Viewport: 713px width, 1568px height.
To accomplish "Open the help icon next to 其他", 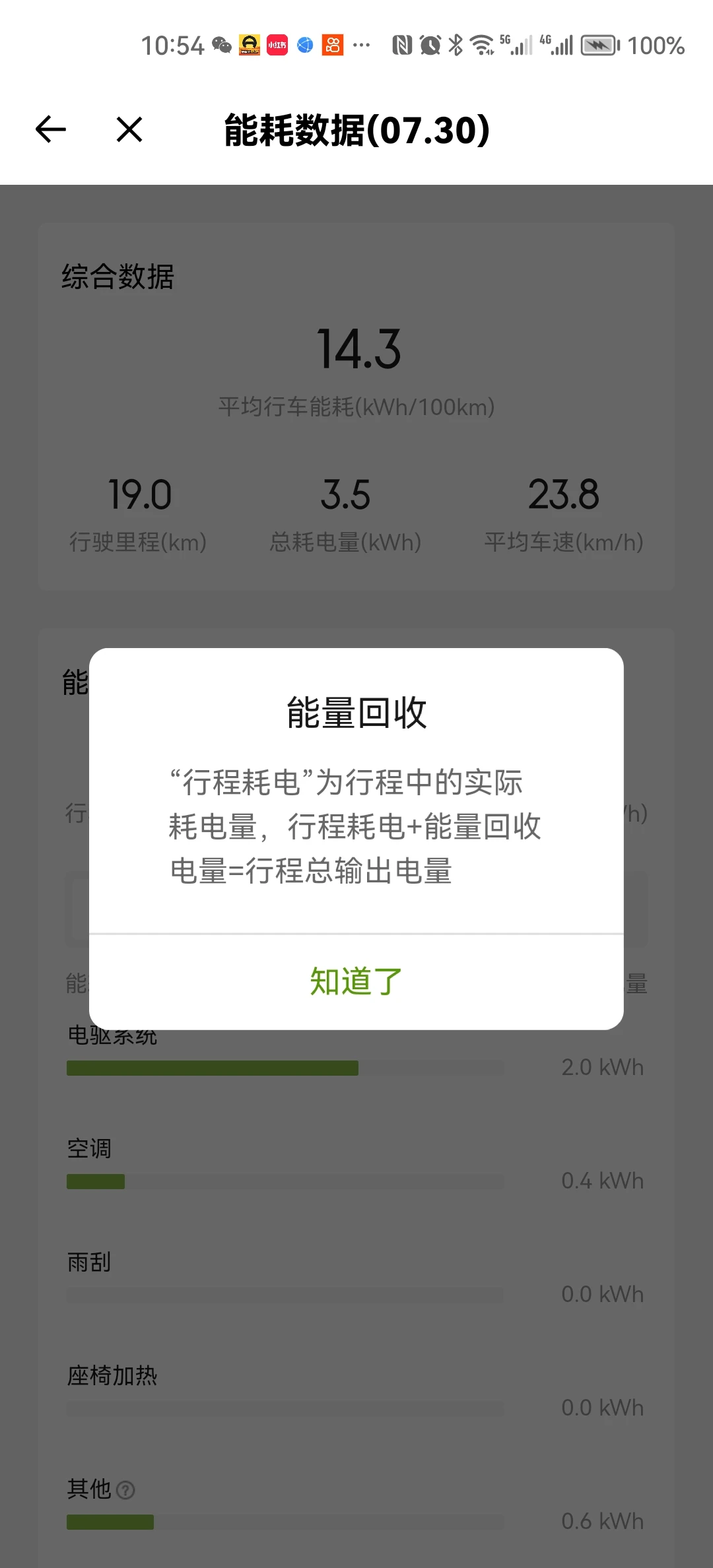I will click(125, 1490).
